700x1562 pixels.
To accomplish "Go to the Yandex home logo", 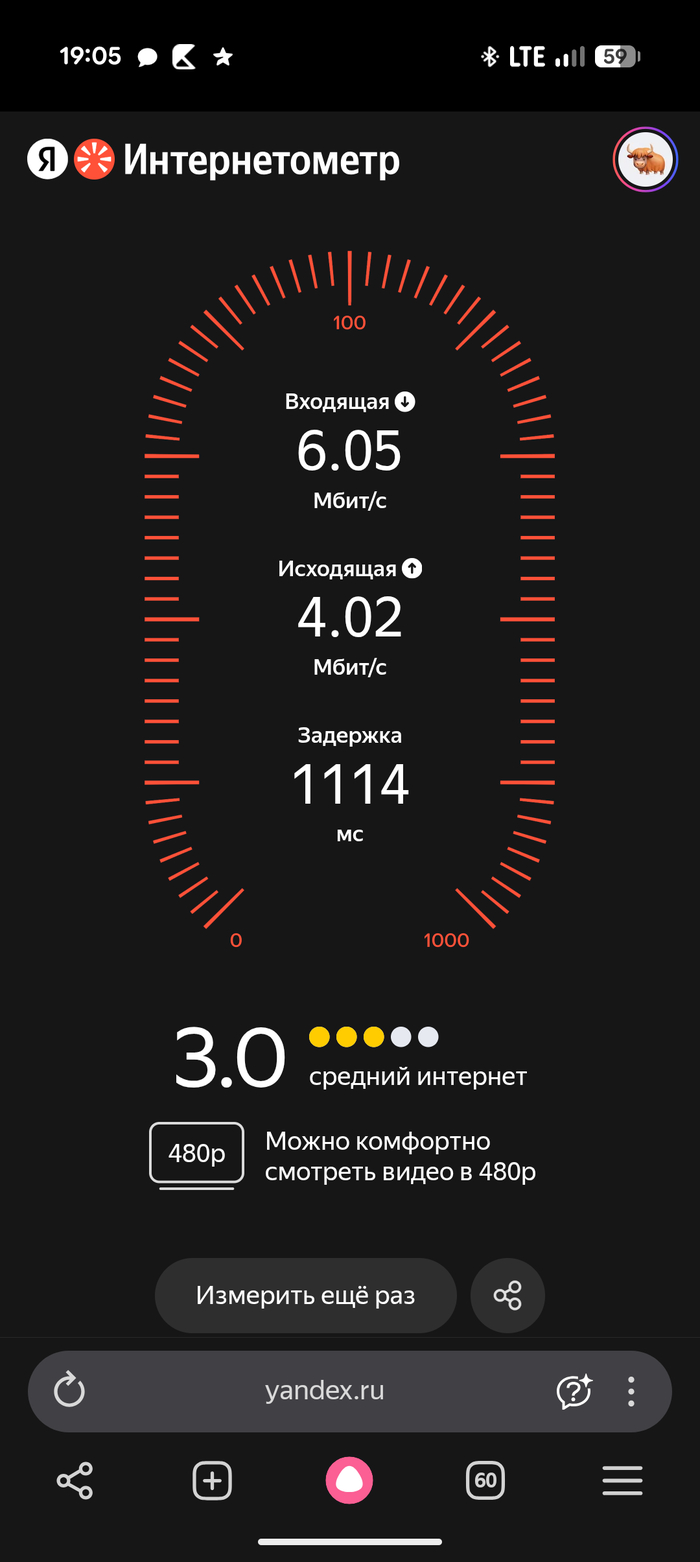I will tap(47, 160).
